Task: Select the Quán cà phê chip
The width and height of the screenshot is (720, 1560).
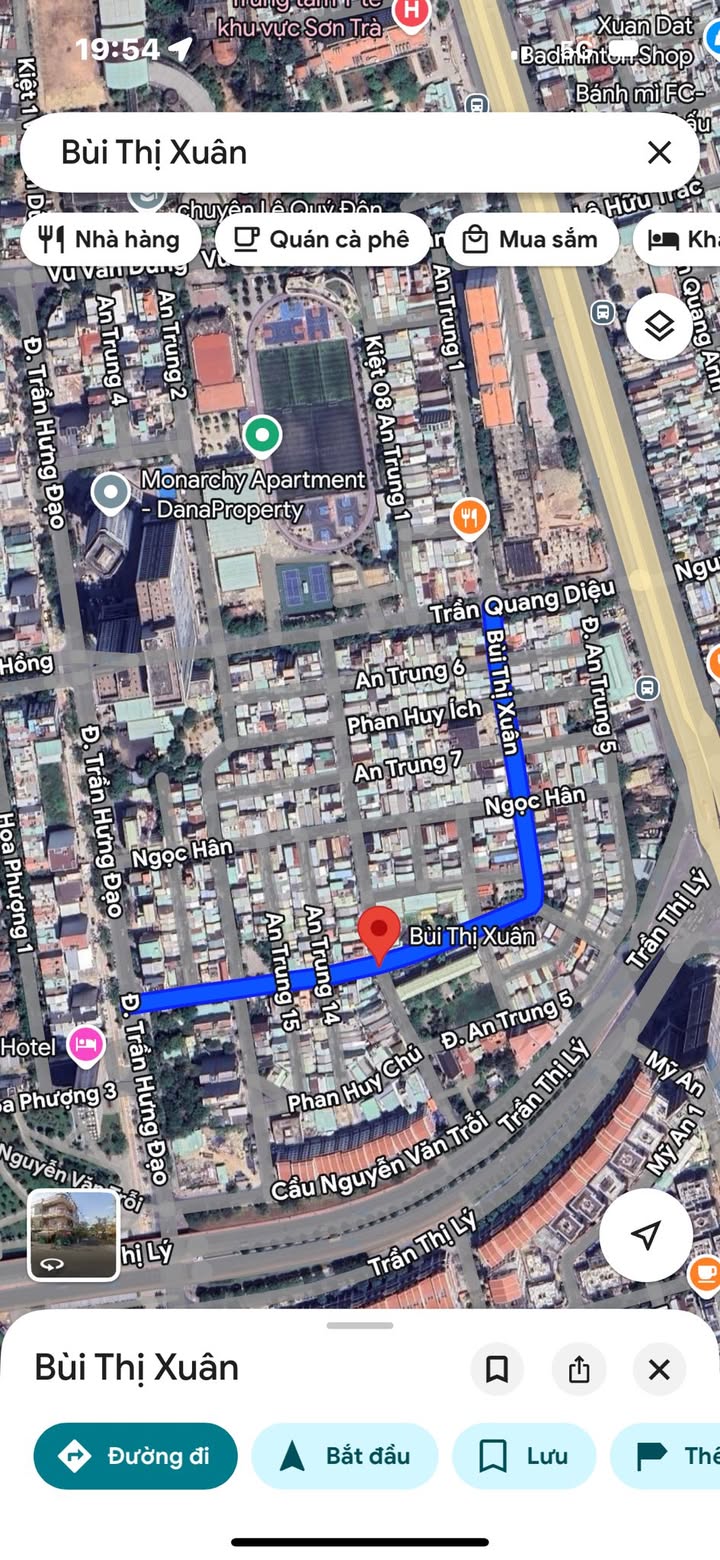Action: 322,239
